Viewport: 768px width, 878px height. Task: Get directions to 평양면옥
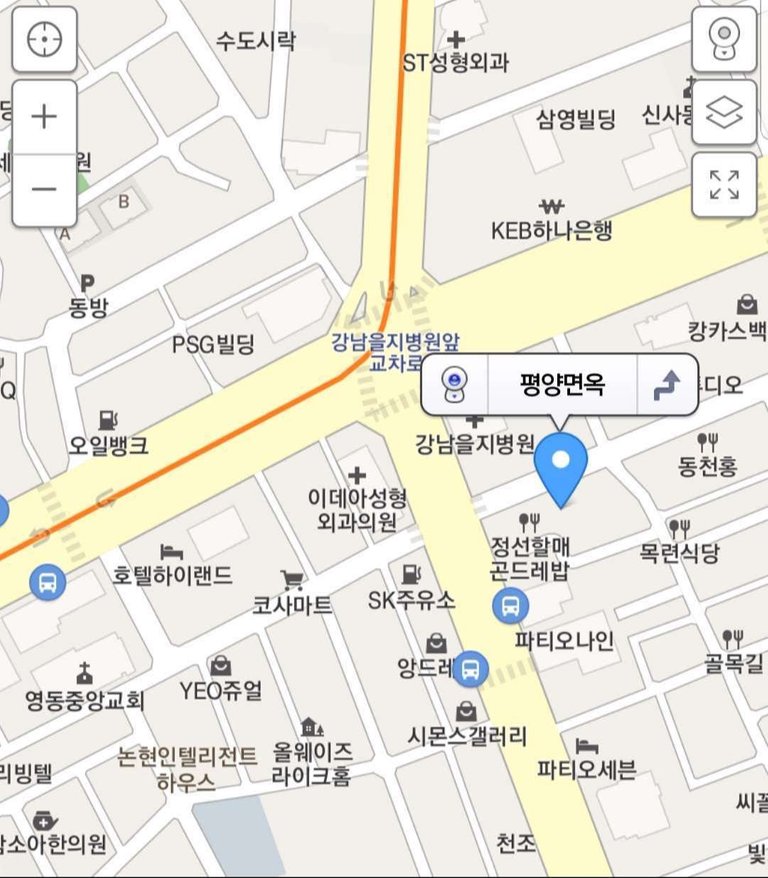point(667,384)
